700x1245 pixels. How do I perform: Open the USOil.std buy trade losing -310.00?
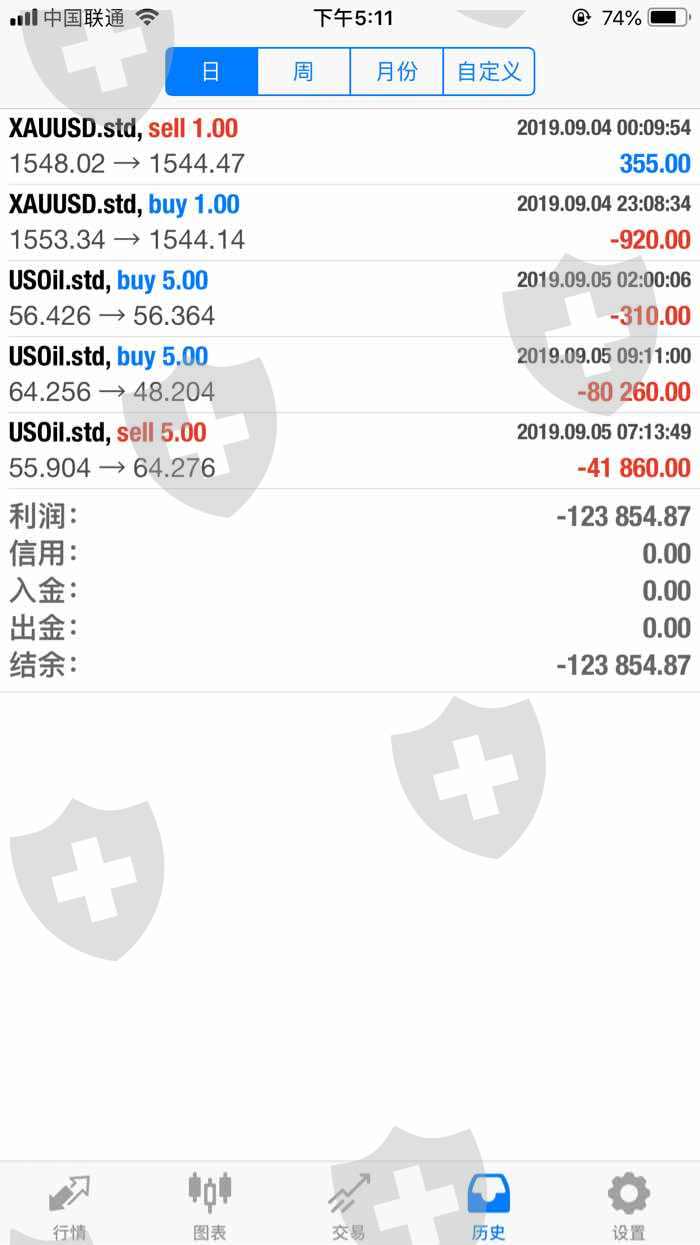pyautogui.click(x=350, y=298)
